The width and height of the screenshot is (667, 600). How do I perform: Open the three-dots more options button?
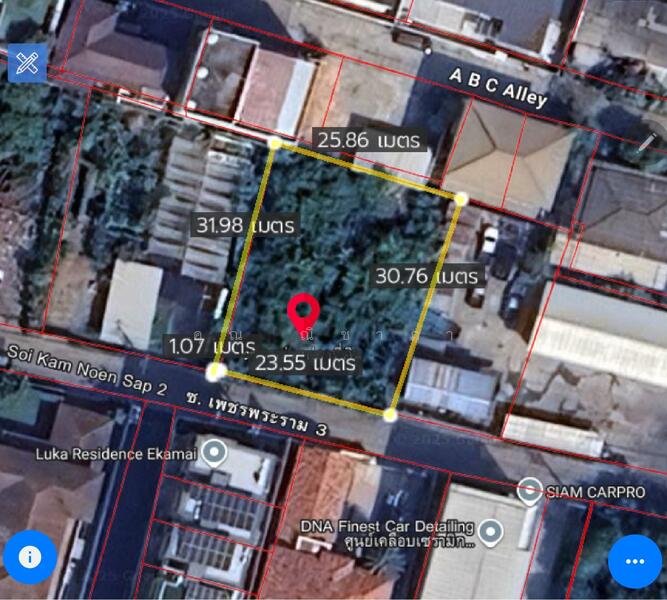[x=635, y=561]
